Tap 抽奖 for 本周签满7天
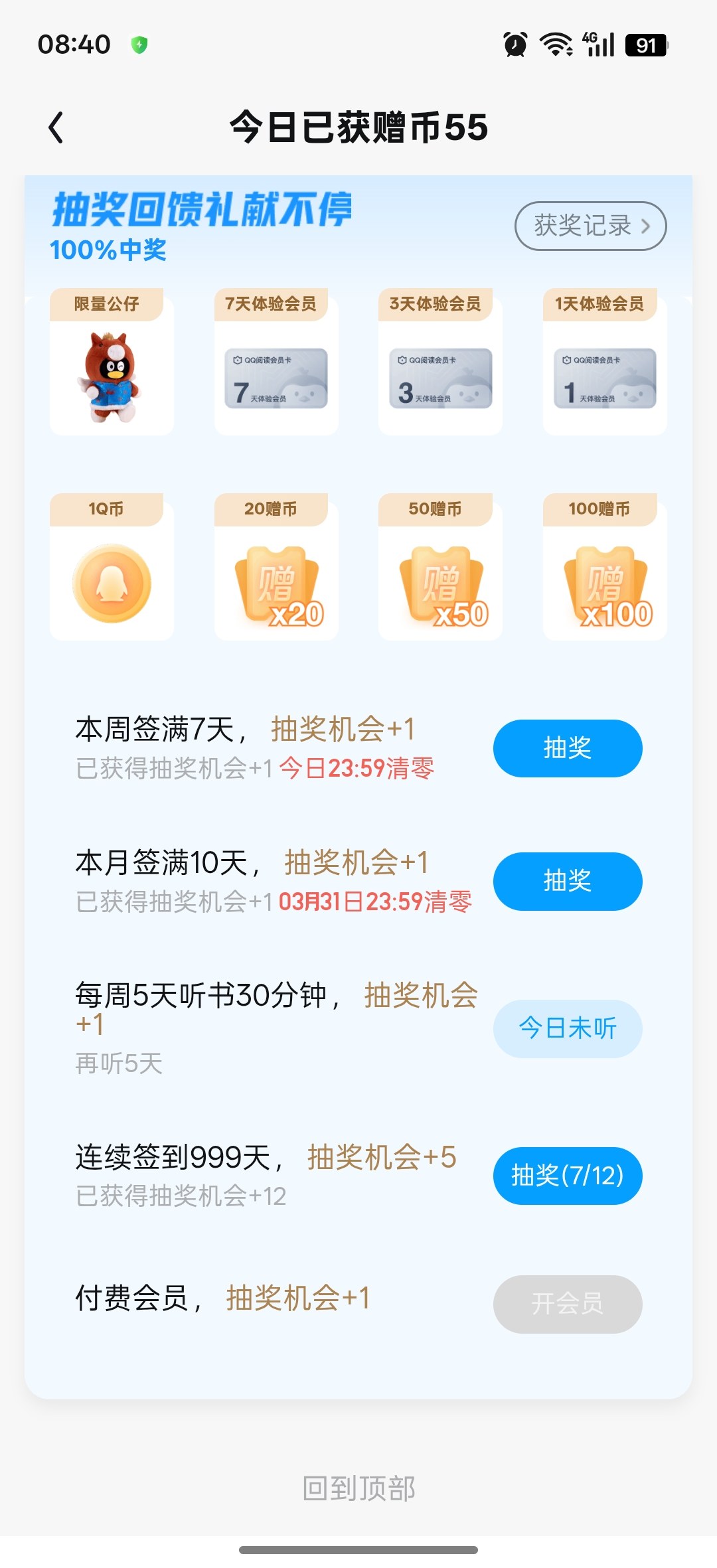The height and width of the screenshot is (1568, 717). pos(567,748)
